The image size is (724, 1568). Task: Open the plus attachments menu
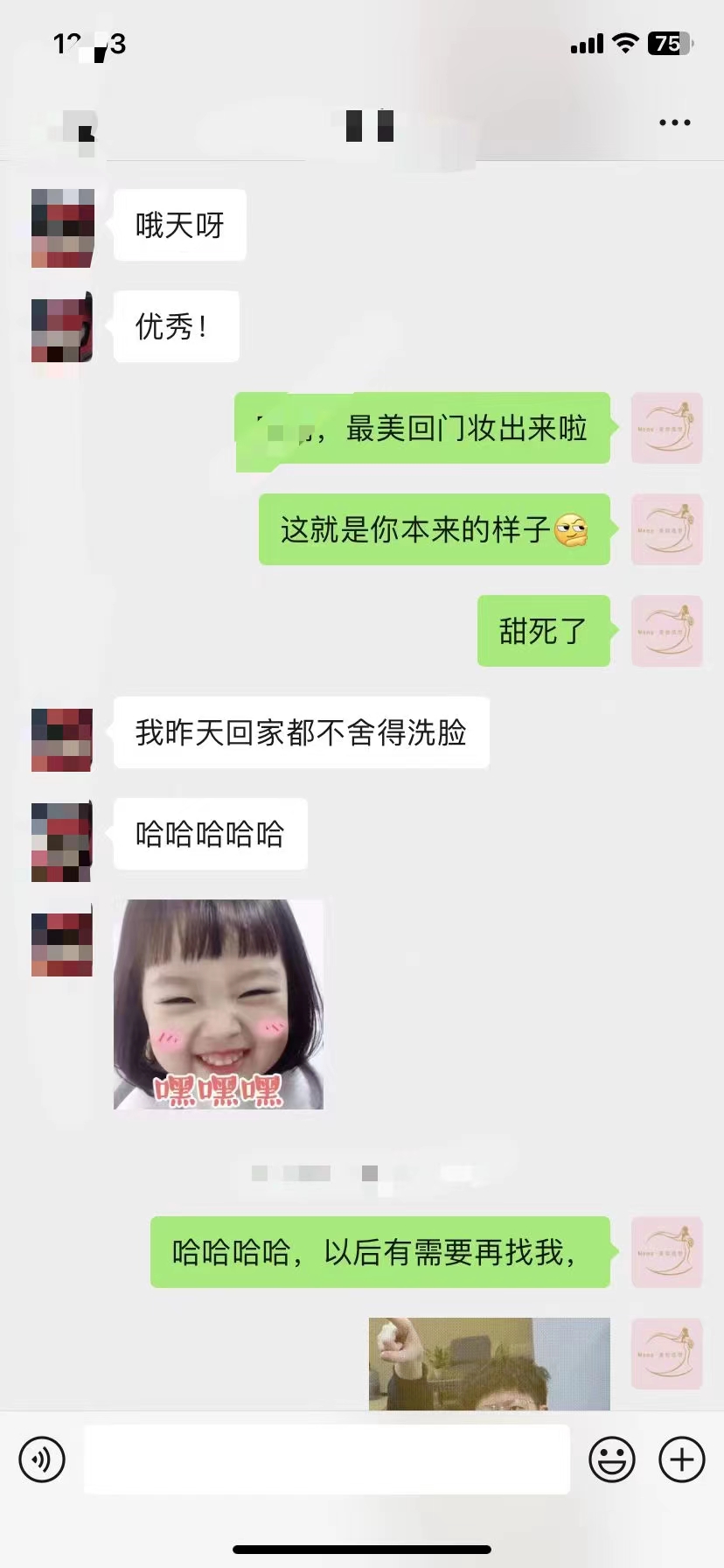click(x=682, y=1459)
